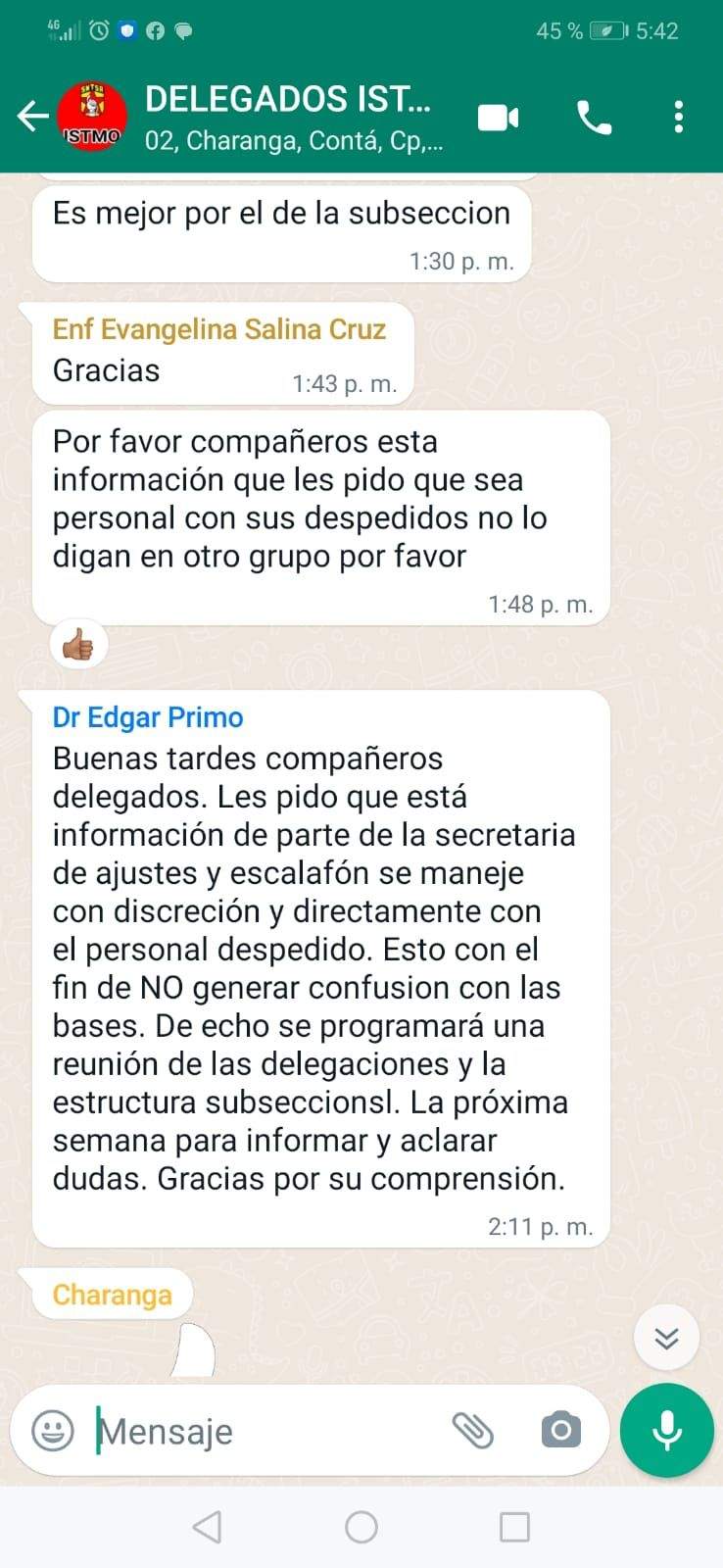Go back to the chats list
This screenshot has width=723, height=1568.
[33, 117]
